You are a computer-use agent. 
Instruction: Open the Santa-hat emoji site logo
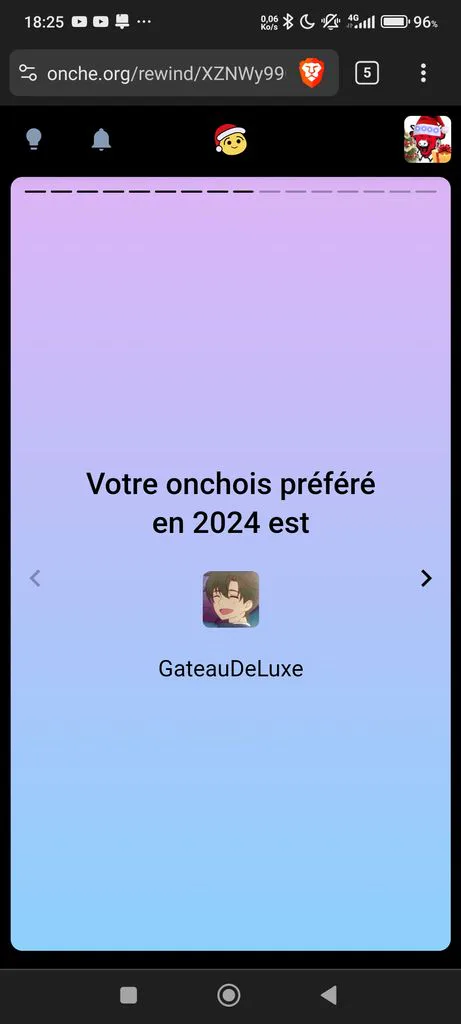click(230, 139)
